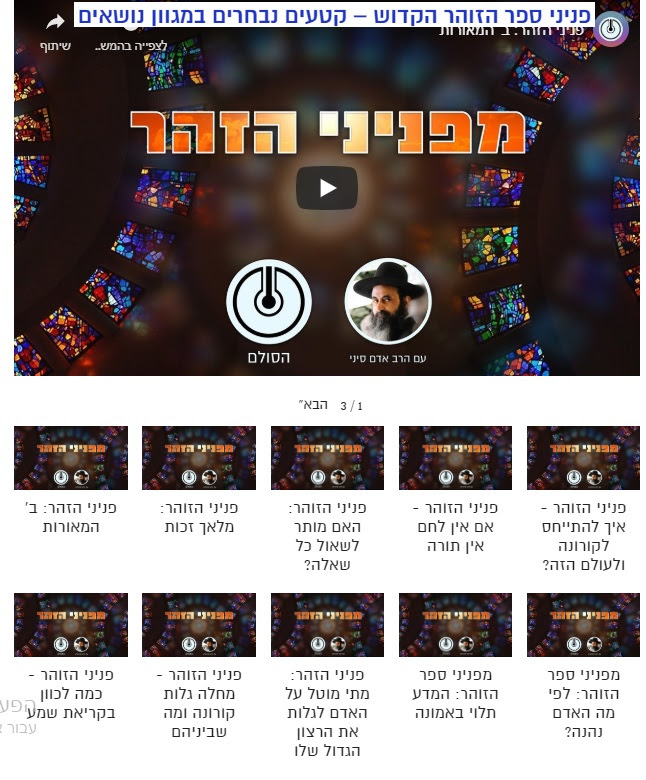
Task: Tap the share arrow on the video
Action: pyautogui.click(x=55, y=22)
